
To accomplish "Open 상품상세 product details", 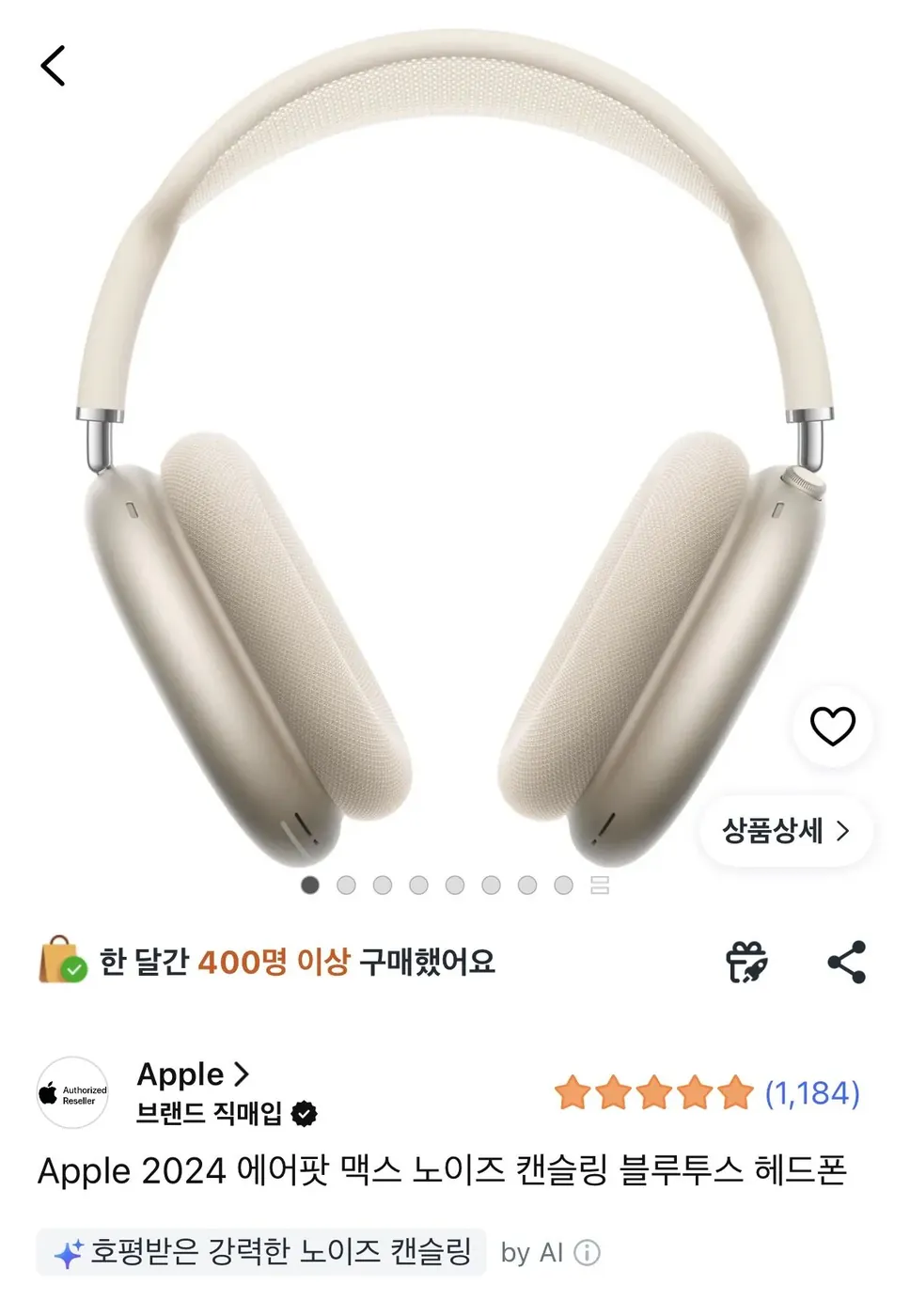I will [771, 830].
